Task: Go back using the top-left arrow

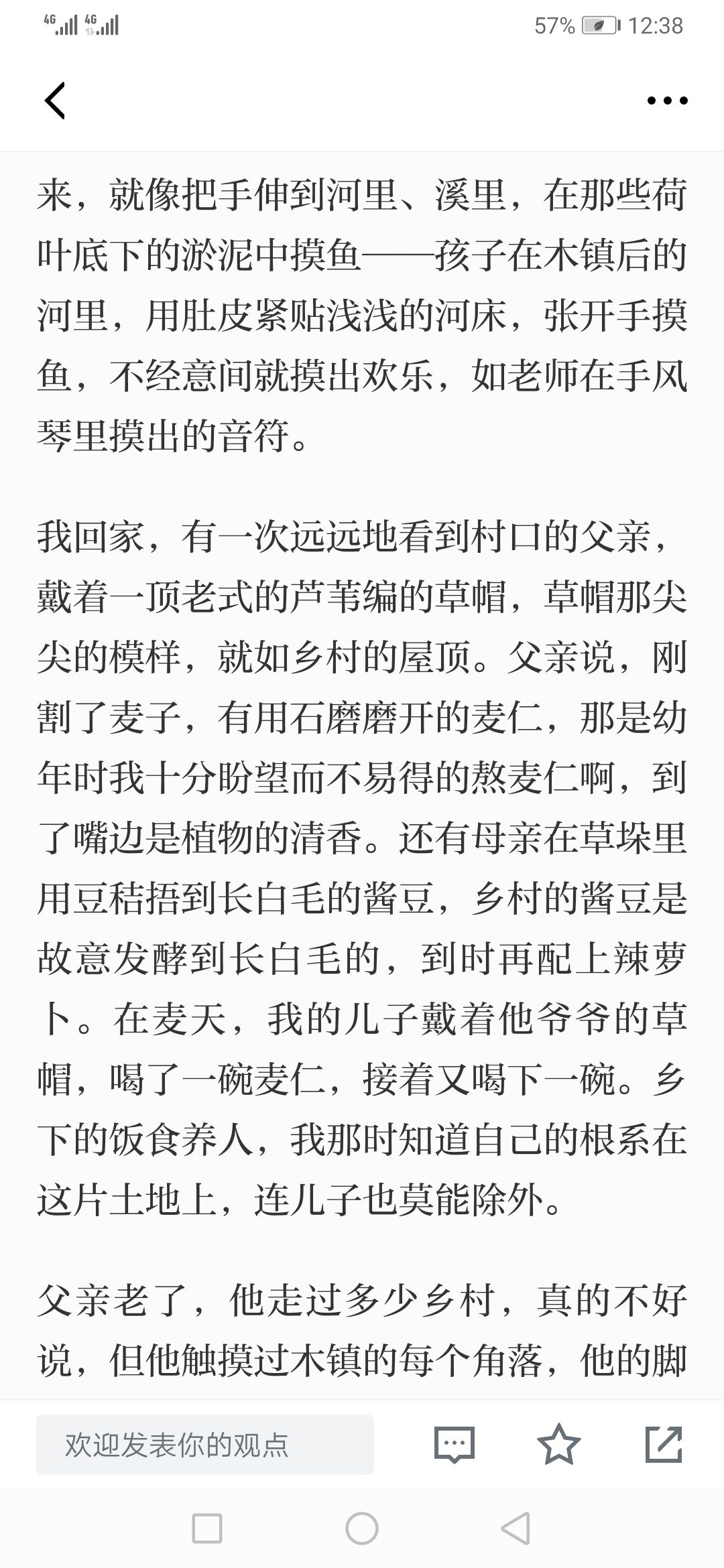Action: tap(55, 101)
